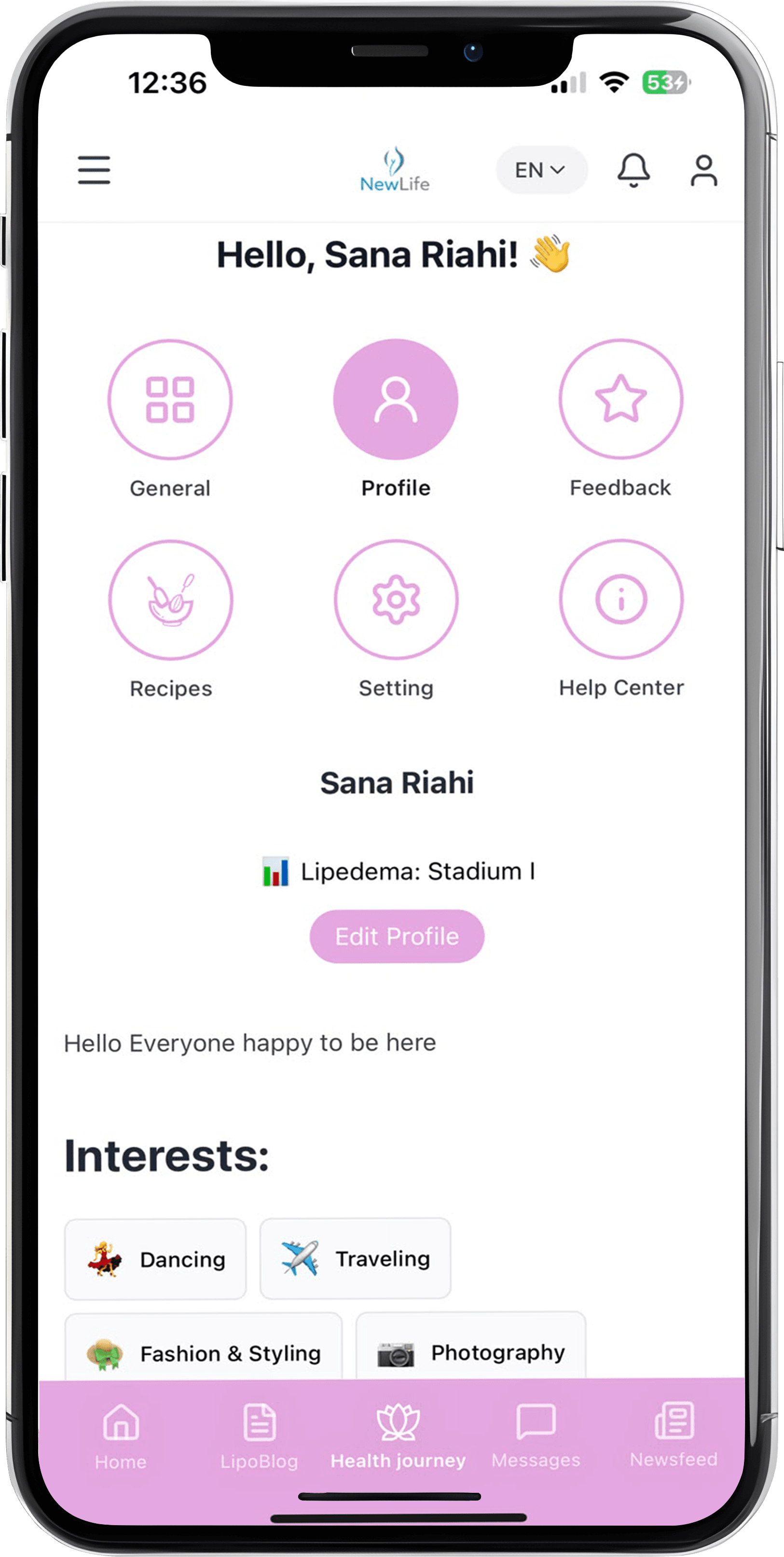Open the Newsfeed tab
The height and width of the screenshot is (1557, 784).
(x=674, y=1435)
